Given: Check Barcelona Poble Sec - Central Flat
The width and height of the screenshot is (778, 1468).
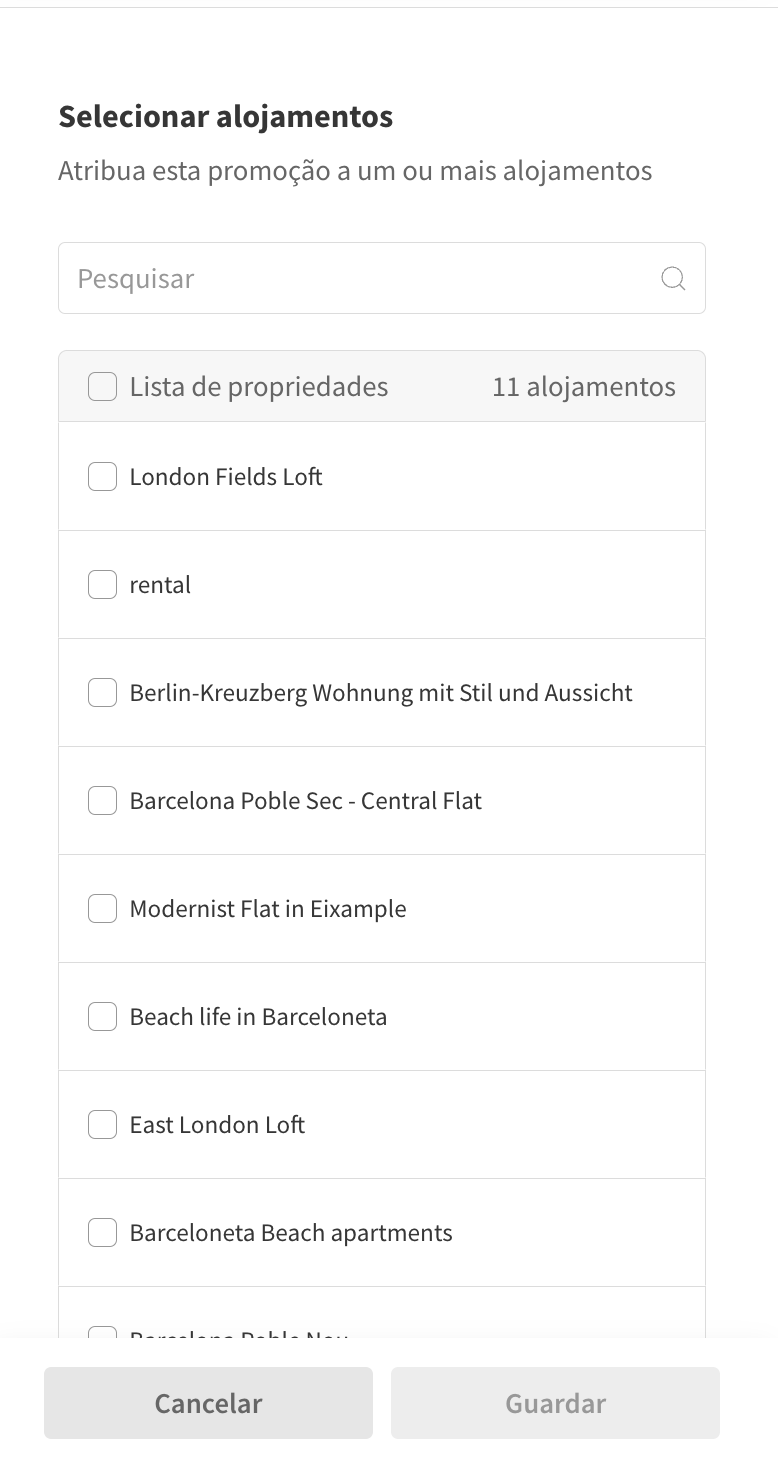Looking at the screenshot, I should coord(101,800).
